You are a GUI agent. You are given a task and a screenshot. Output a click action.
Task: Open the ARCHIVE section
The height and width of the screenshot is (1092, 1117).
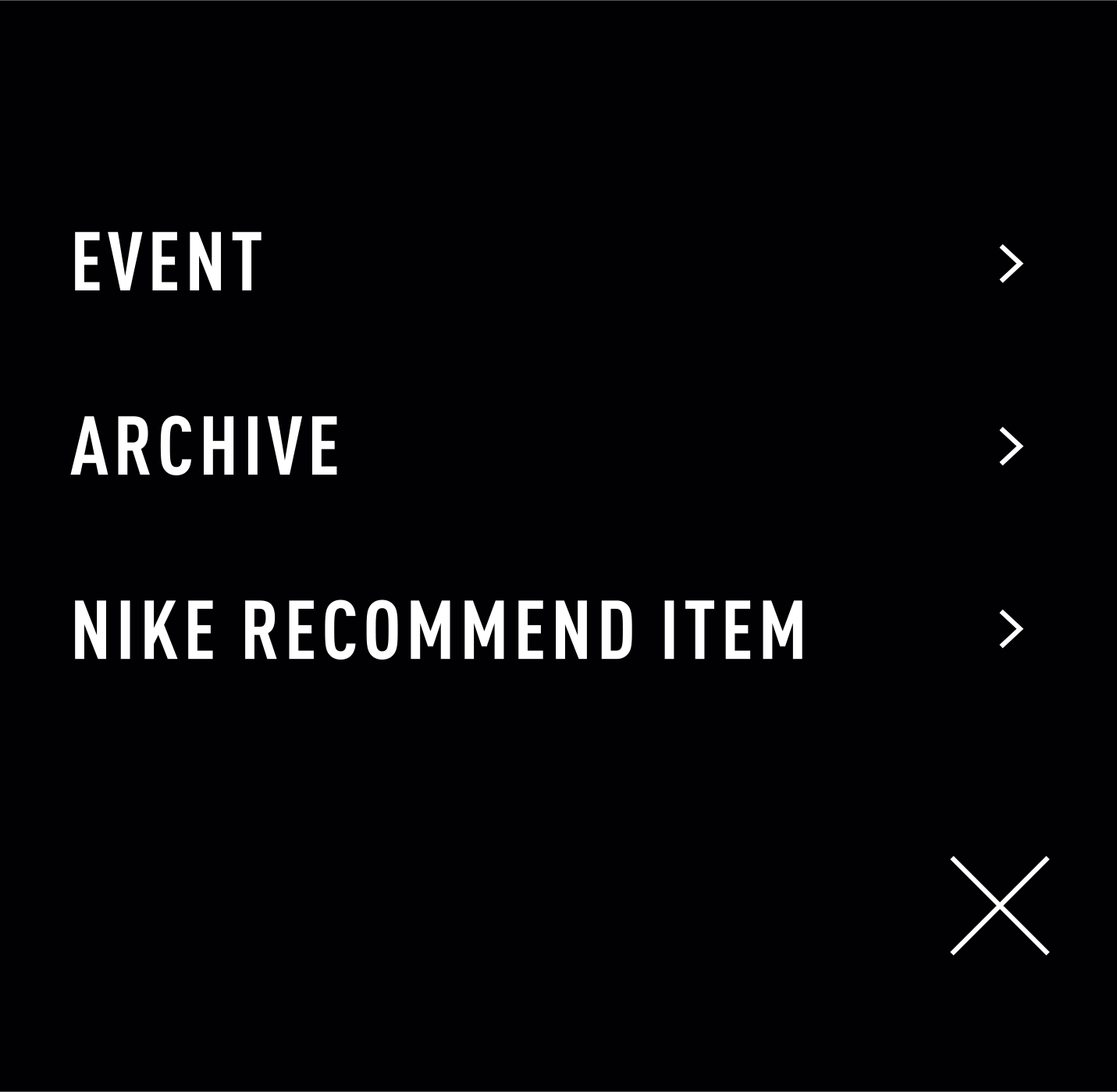(x=205, y=446)
